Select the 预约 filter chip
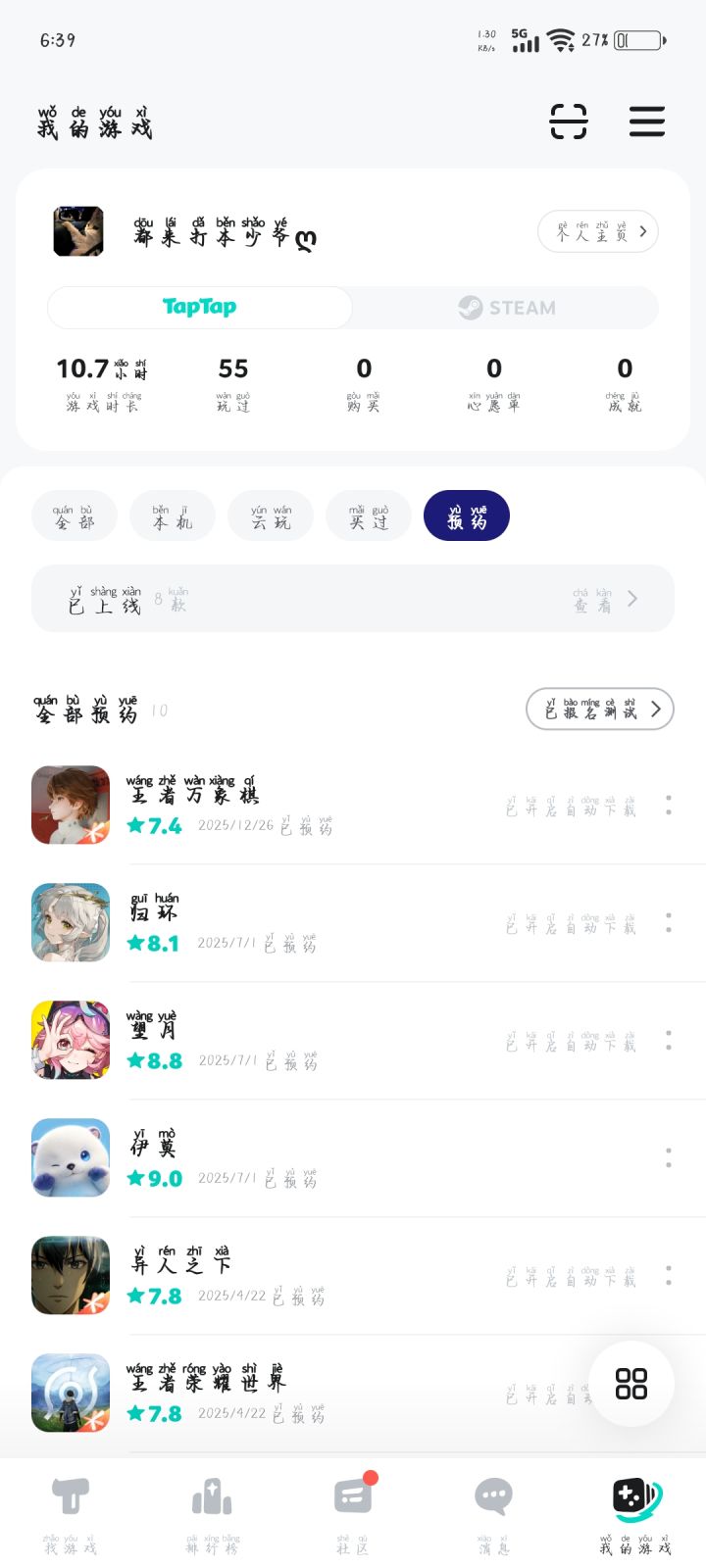This screenshot has height=1568, width=706. 466,514
